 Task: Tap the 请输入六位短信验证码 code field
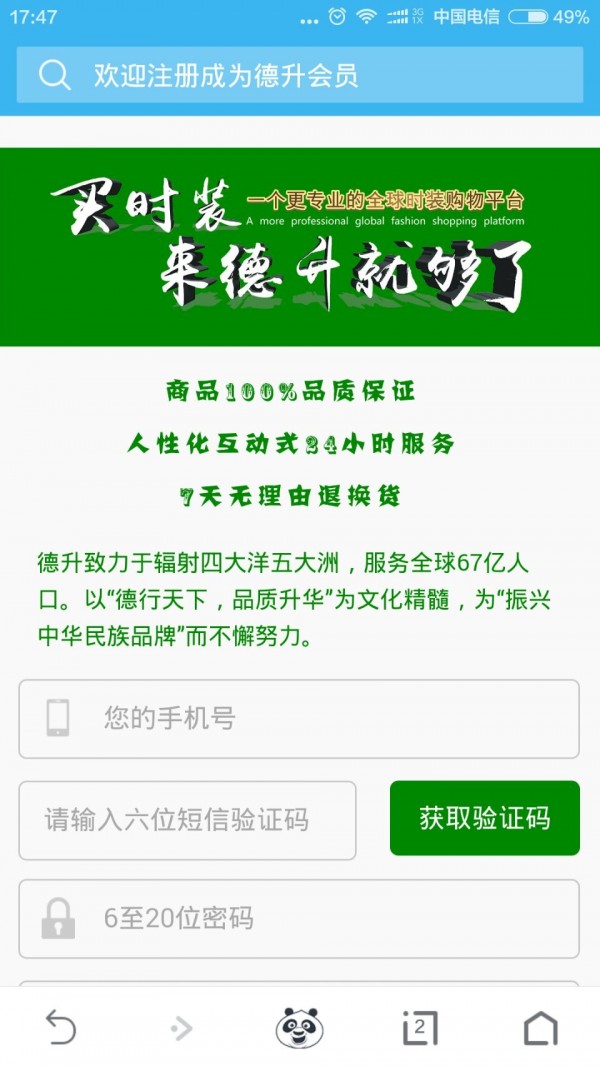pos(187,820)
